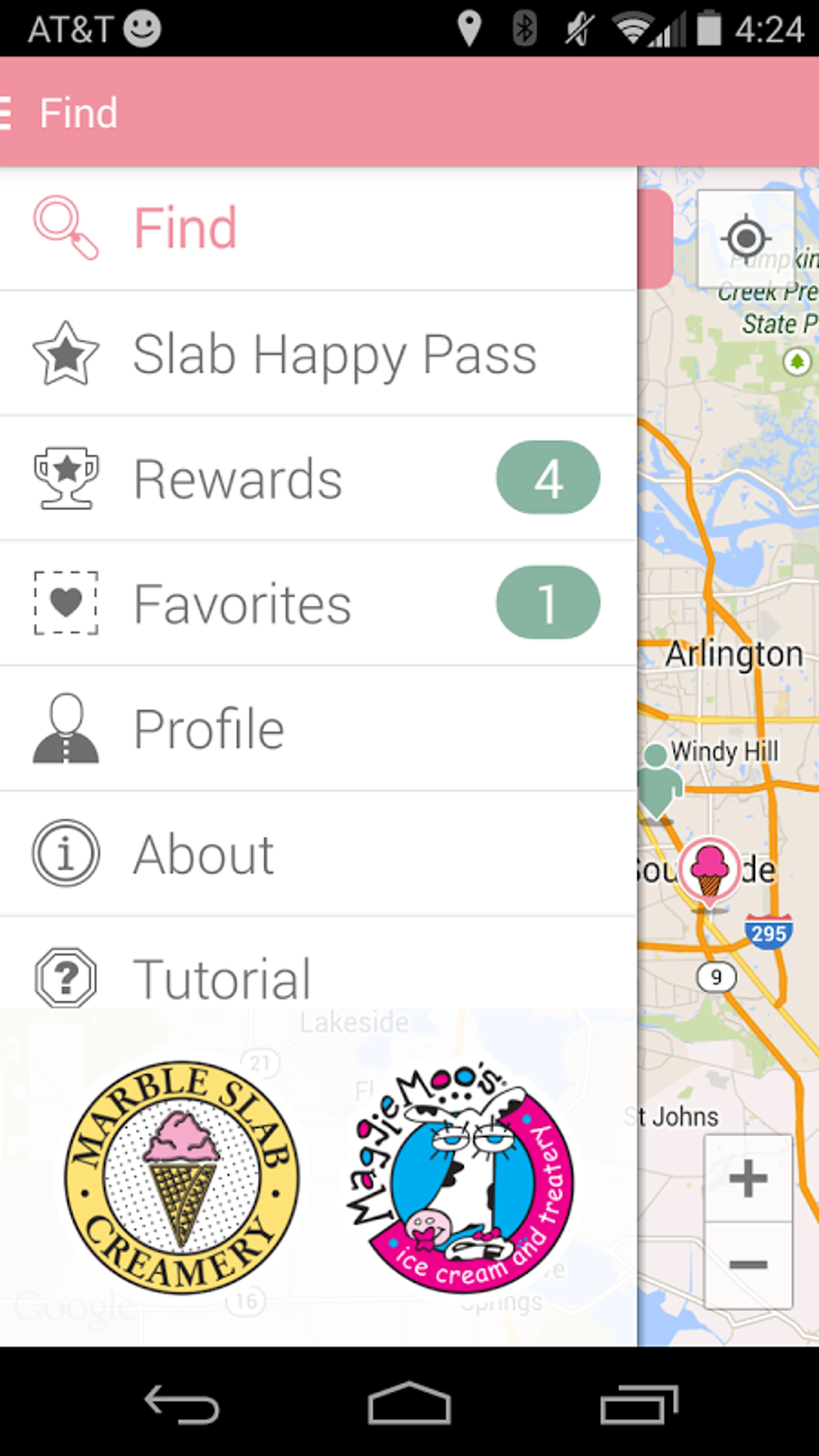Open the Profile person icon
Viewport: 819px width, 1456px height.
pos(65,728)
